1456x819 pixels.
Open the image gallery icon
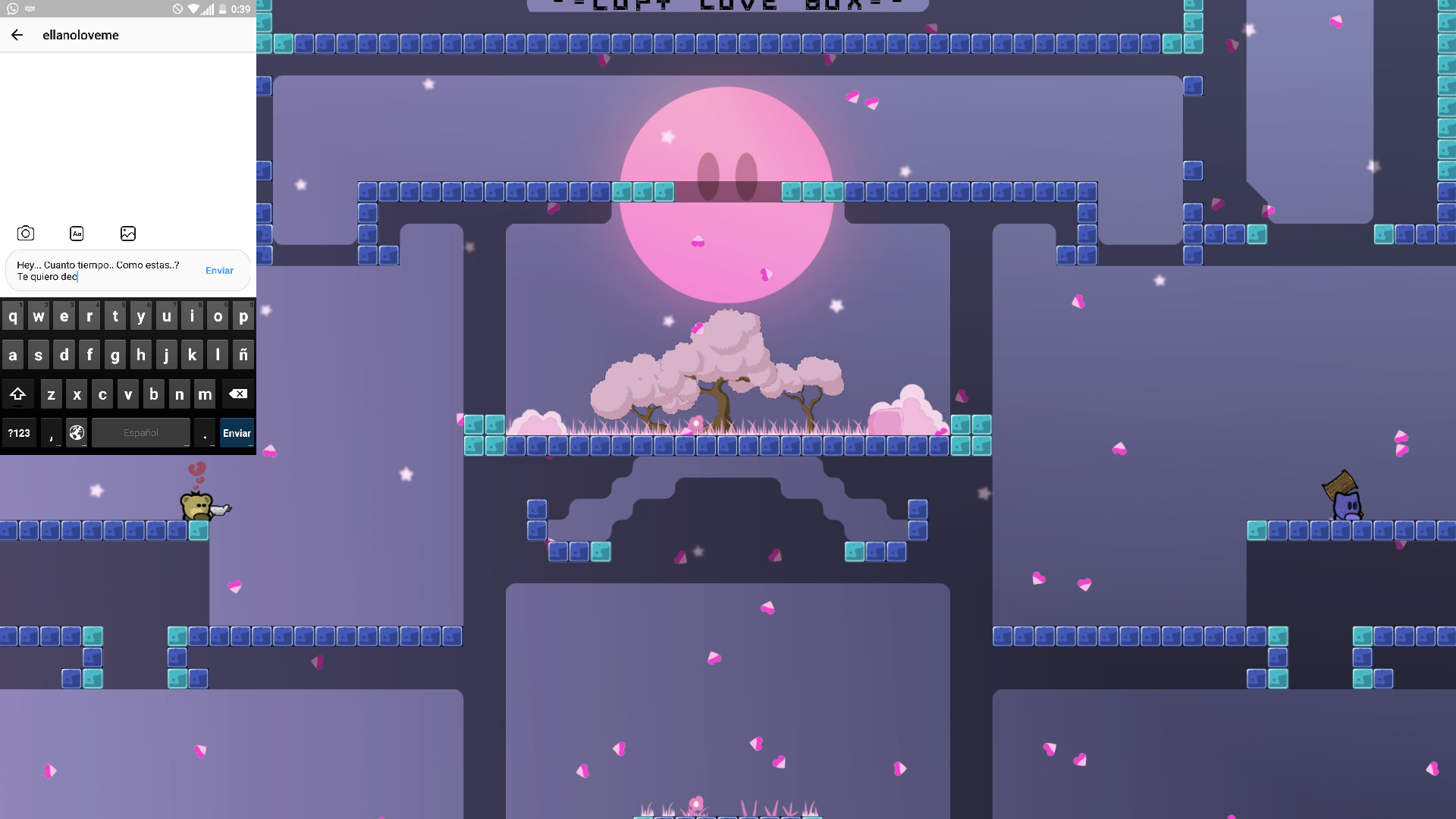(128, 234)
